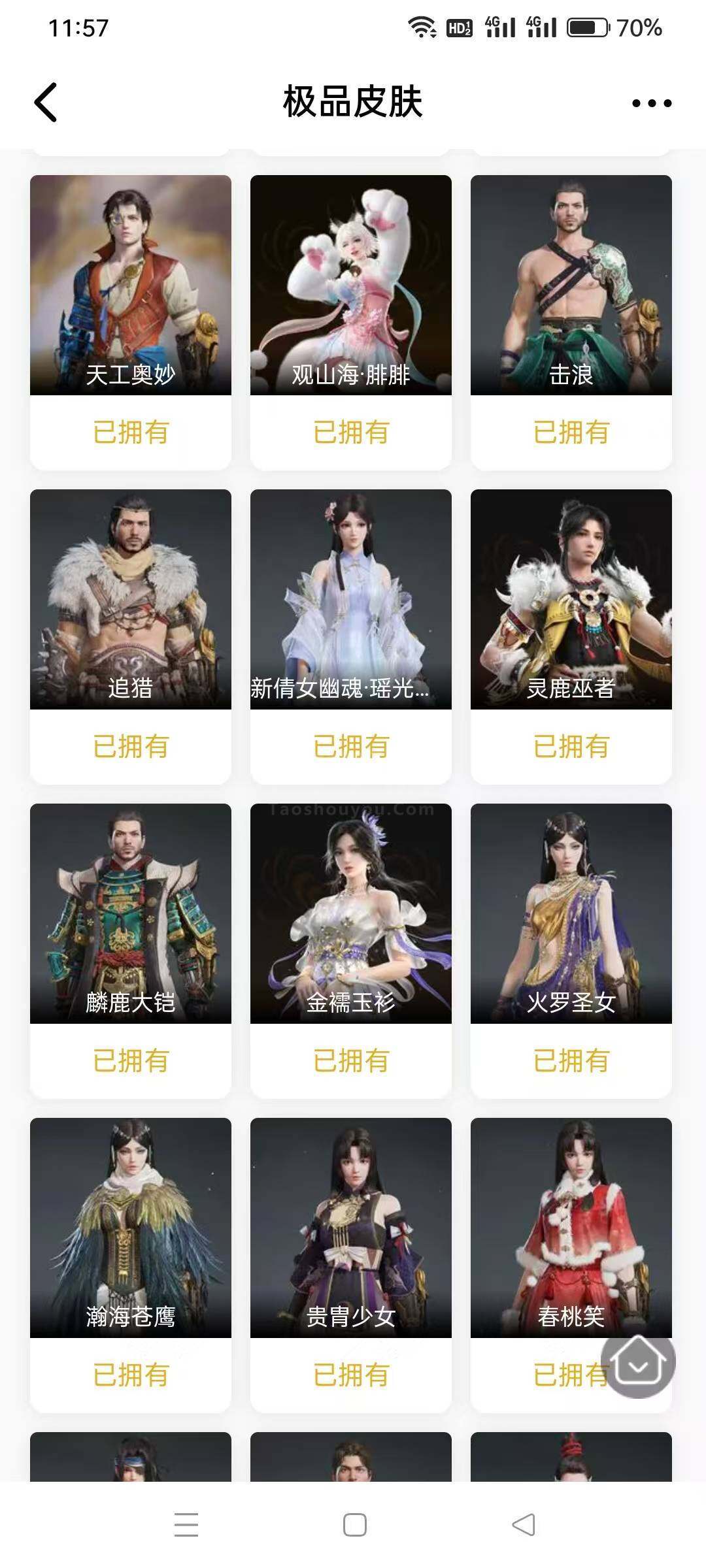Viewport: 706px width, 1568px height.
Task: Select the 追猎 skin card
Action: click(131, 599)
